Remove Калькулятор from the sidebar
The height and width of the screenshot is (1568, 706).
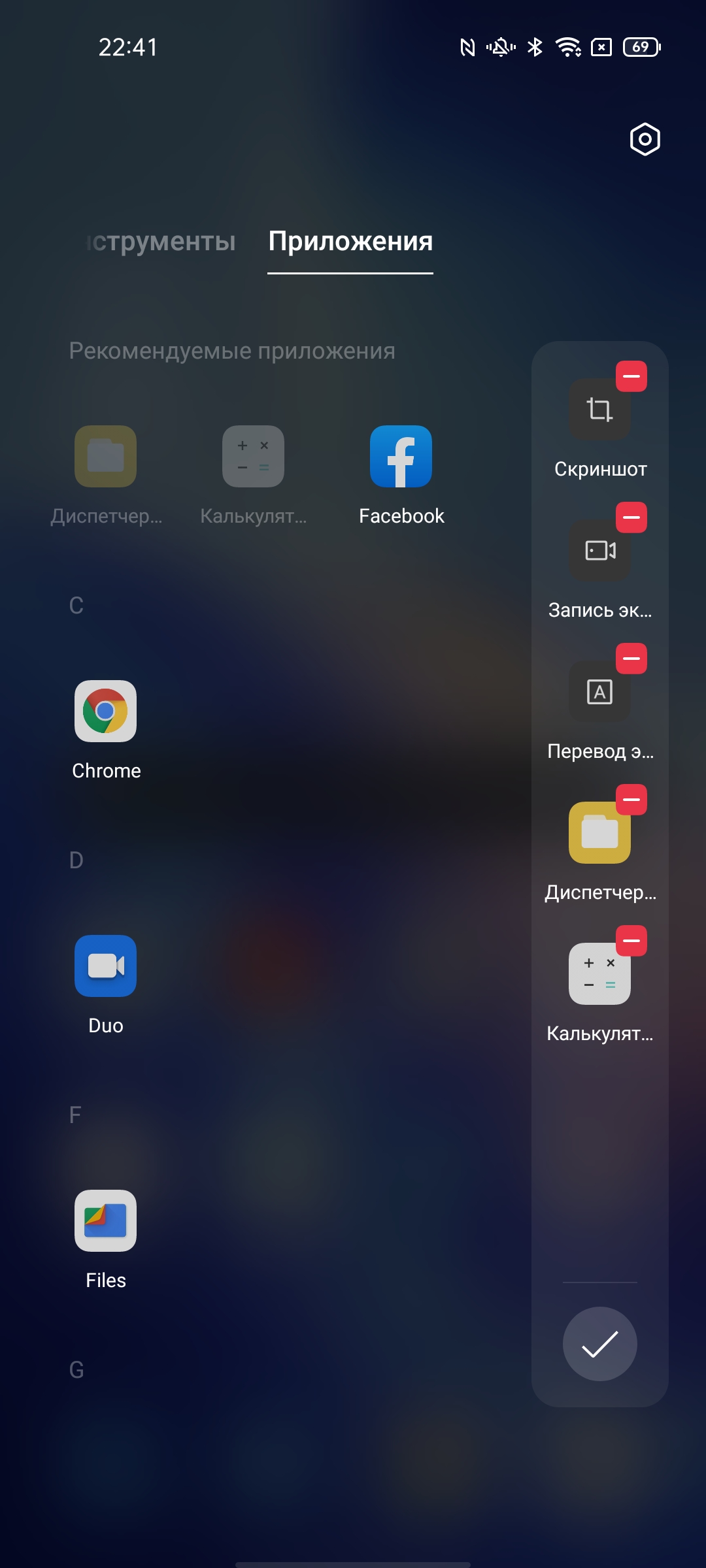631,941
